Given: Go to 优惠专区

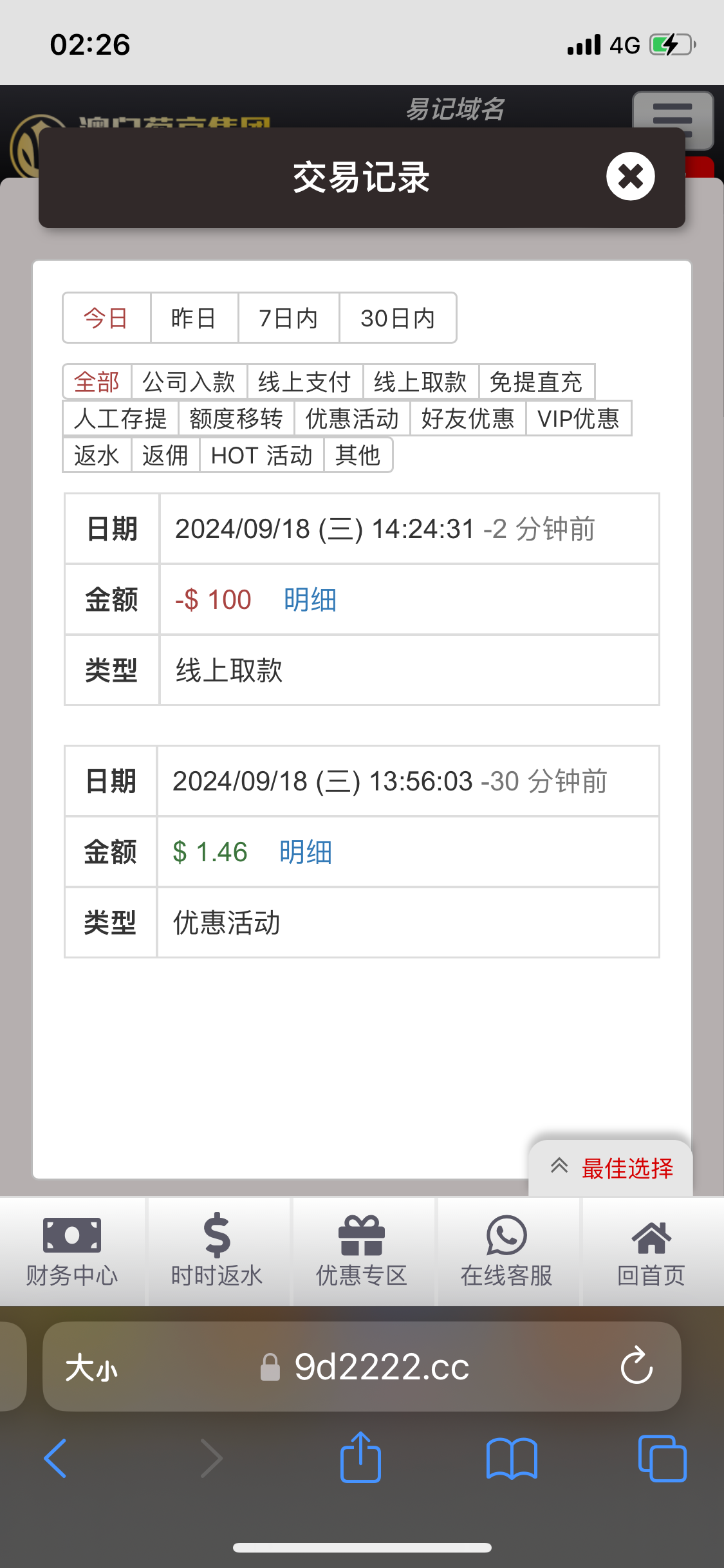Looking at the screenshot, I should [362, 1251].
